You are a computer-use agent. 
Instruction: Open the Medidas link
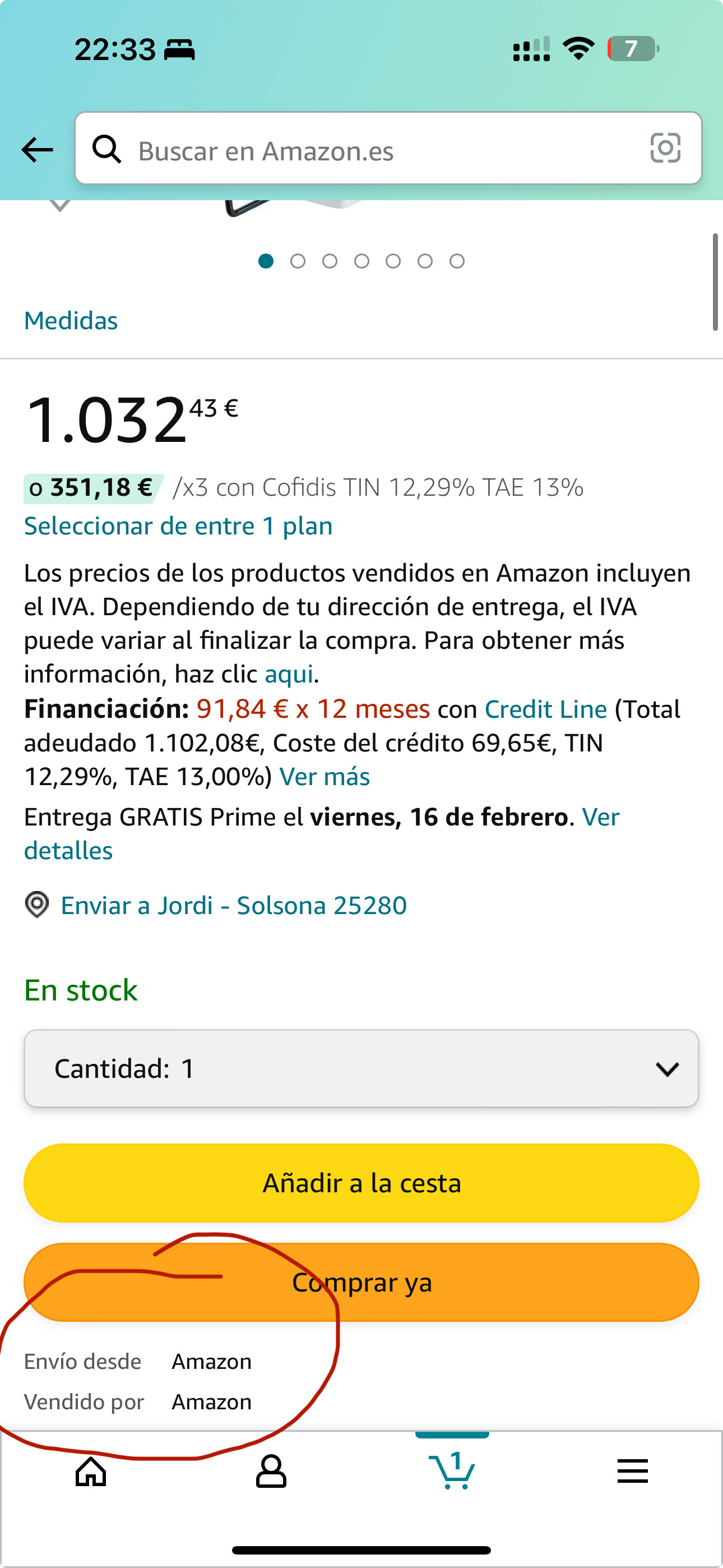click(71, 321)
